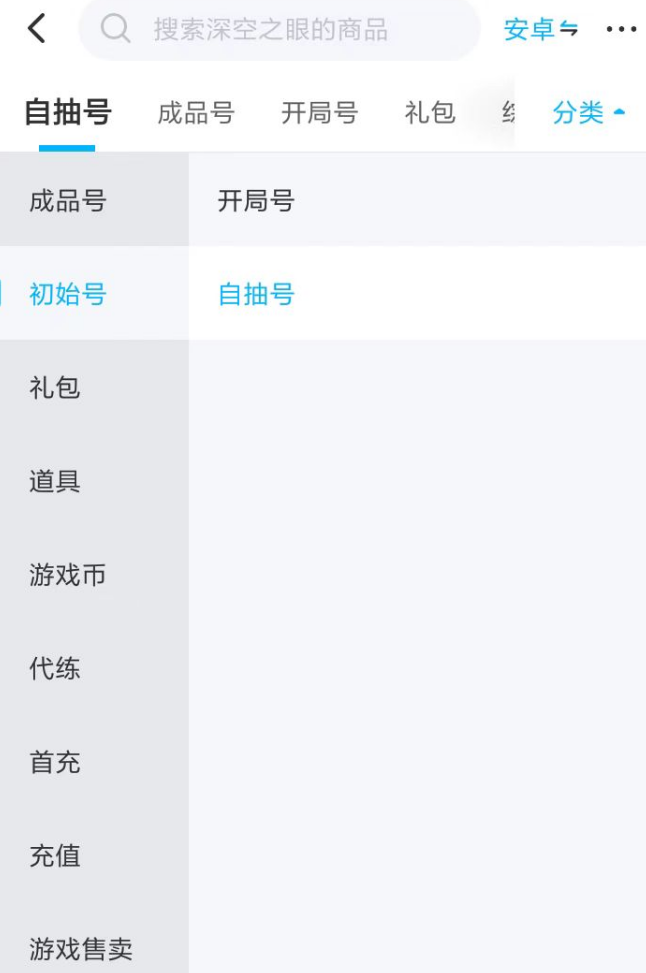646x973 pixels.
Task: Go back using the top-left arrow
Action: click(37, 29)
